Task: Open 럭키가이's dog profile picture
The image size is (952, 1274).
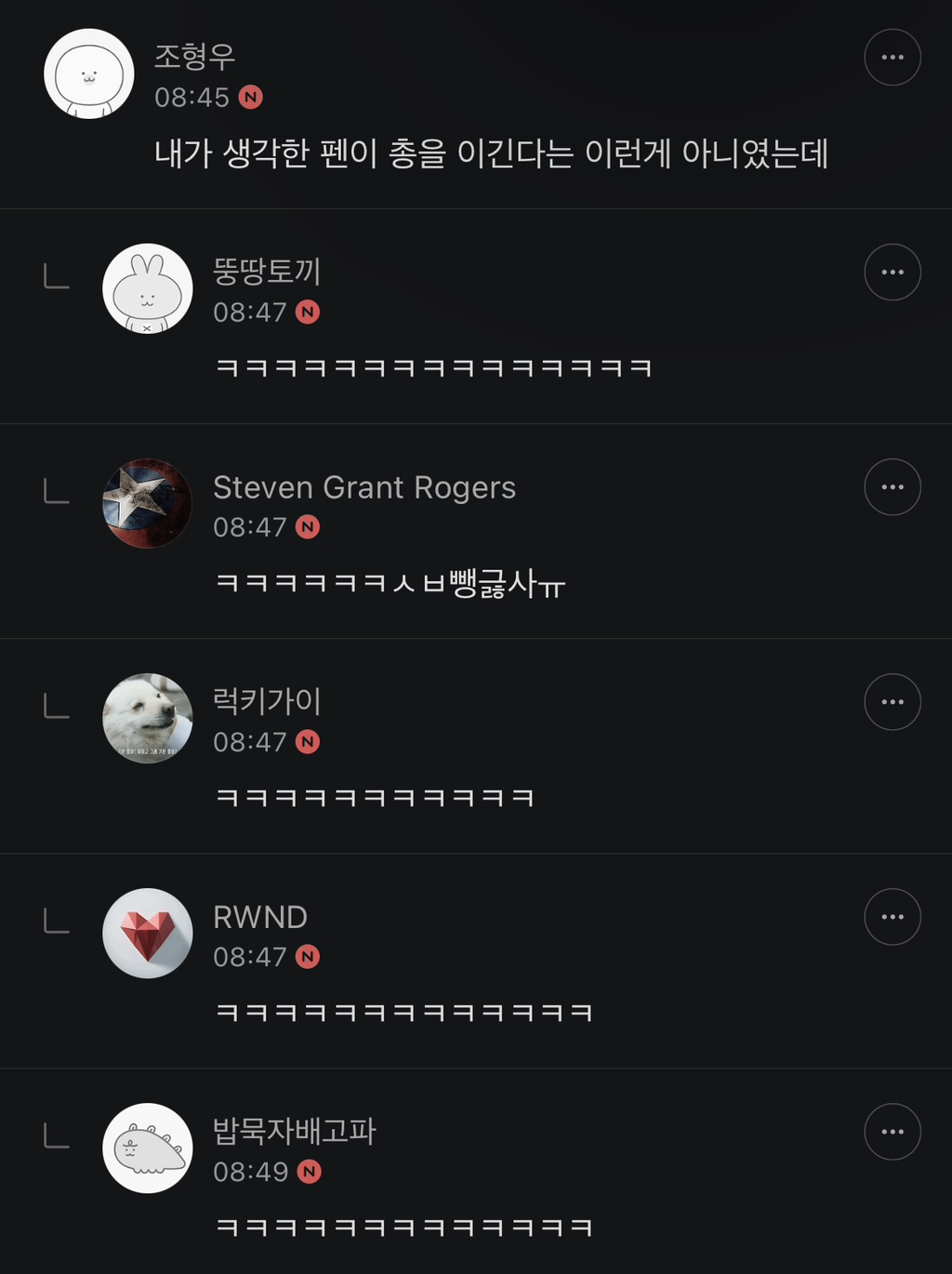Action: pyautogui.click(x=147, y=718)
